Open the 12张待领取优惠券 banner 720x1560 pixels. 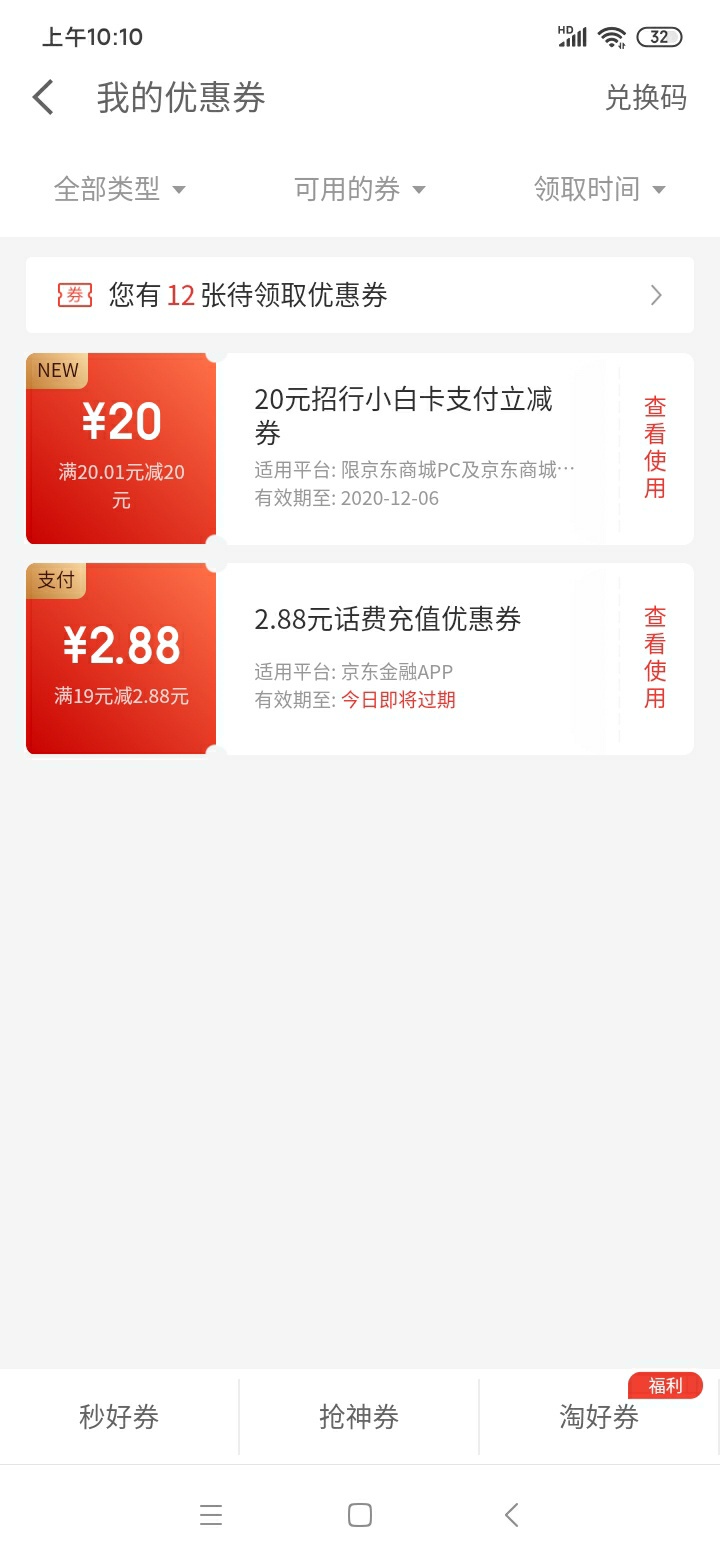(x=360, y=295)
